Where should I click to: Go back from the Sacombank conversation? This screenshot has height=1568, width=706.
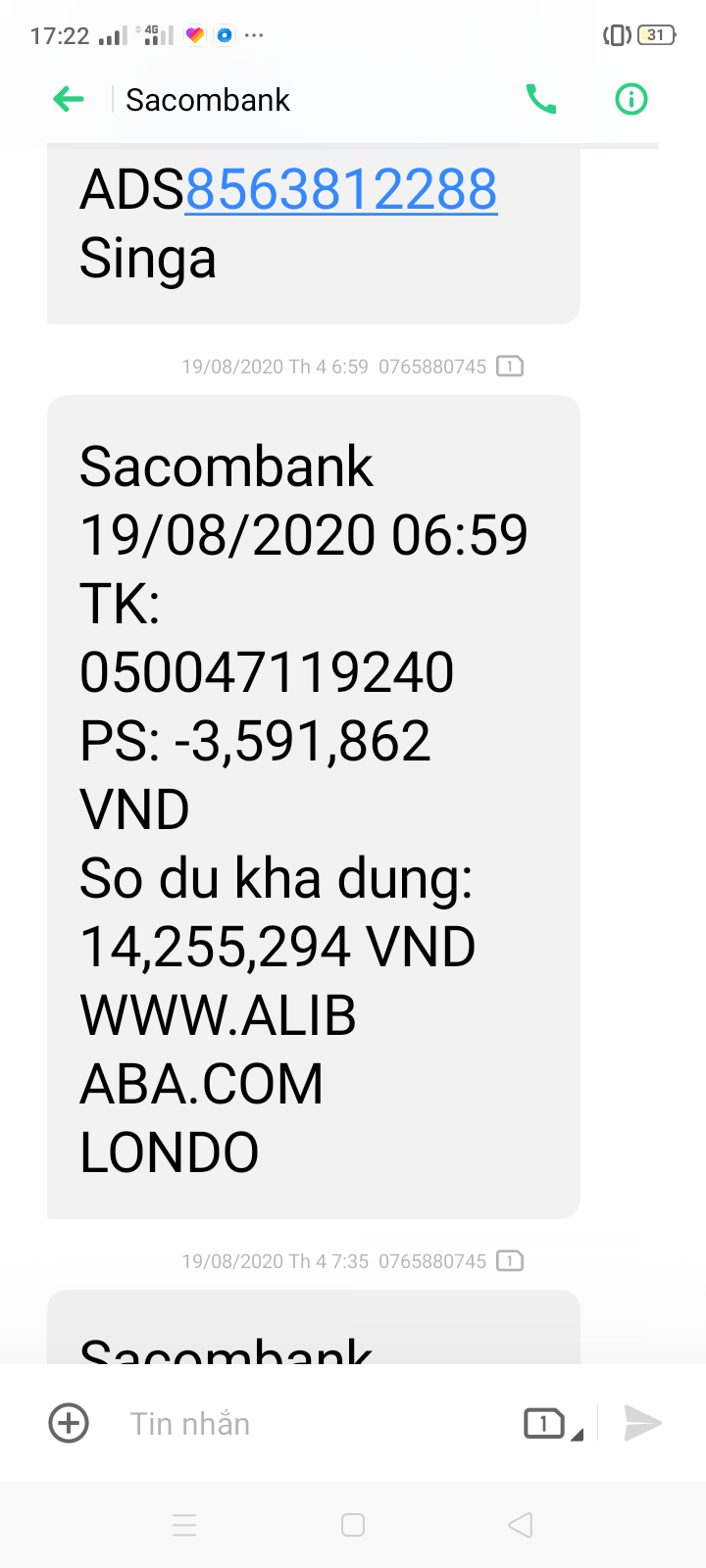point(69,99)
